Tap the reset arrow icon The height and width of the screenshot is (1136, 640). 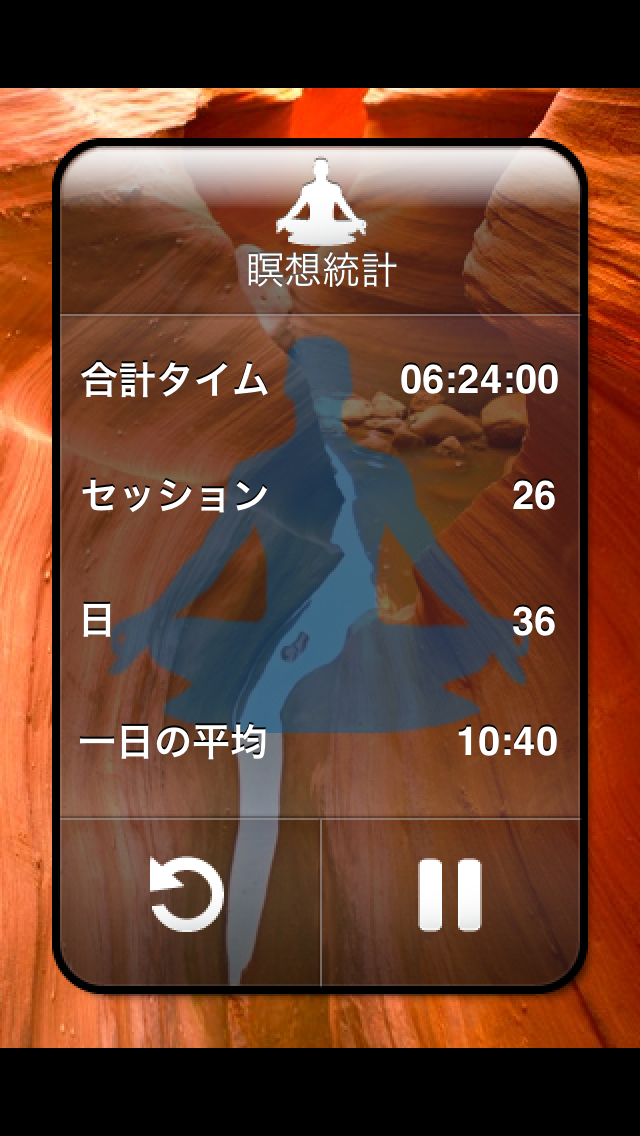pyautogui.click(x=186, y=895)
